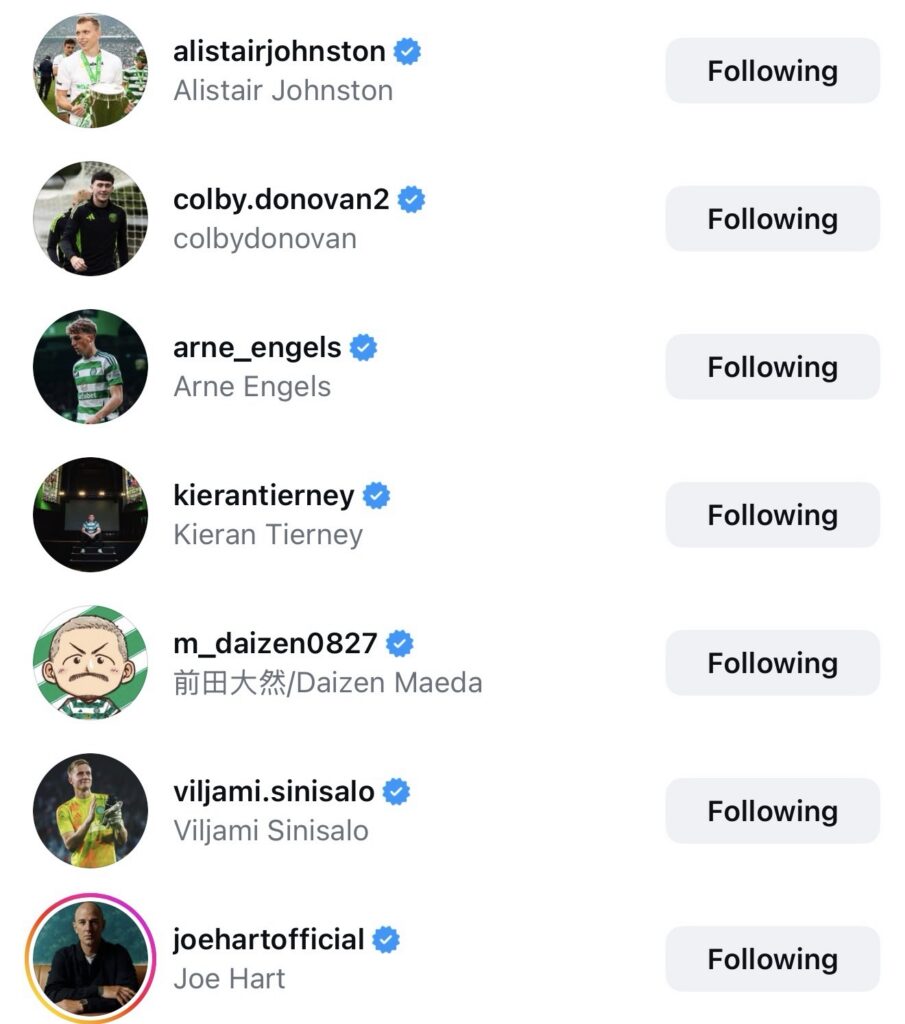Image resolution: width=905 pixels, height=1024 pixels.
Task: Open the colby.donovan2 profile row
Action: tap(281, 200)
